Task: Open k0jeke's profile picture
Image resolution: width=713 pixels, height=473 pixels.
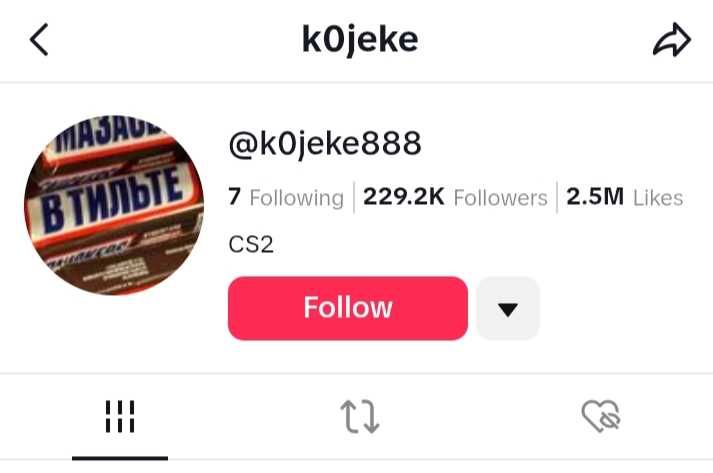Action: coord(113,204)
